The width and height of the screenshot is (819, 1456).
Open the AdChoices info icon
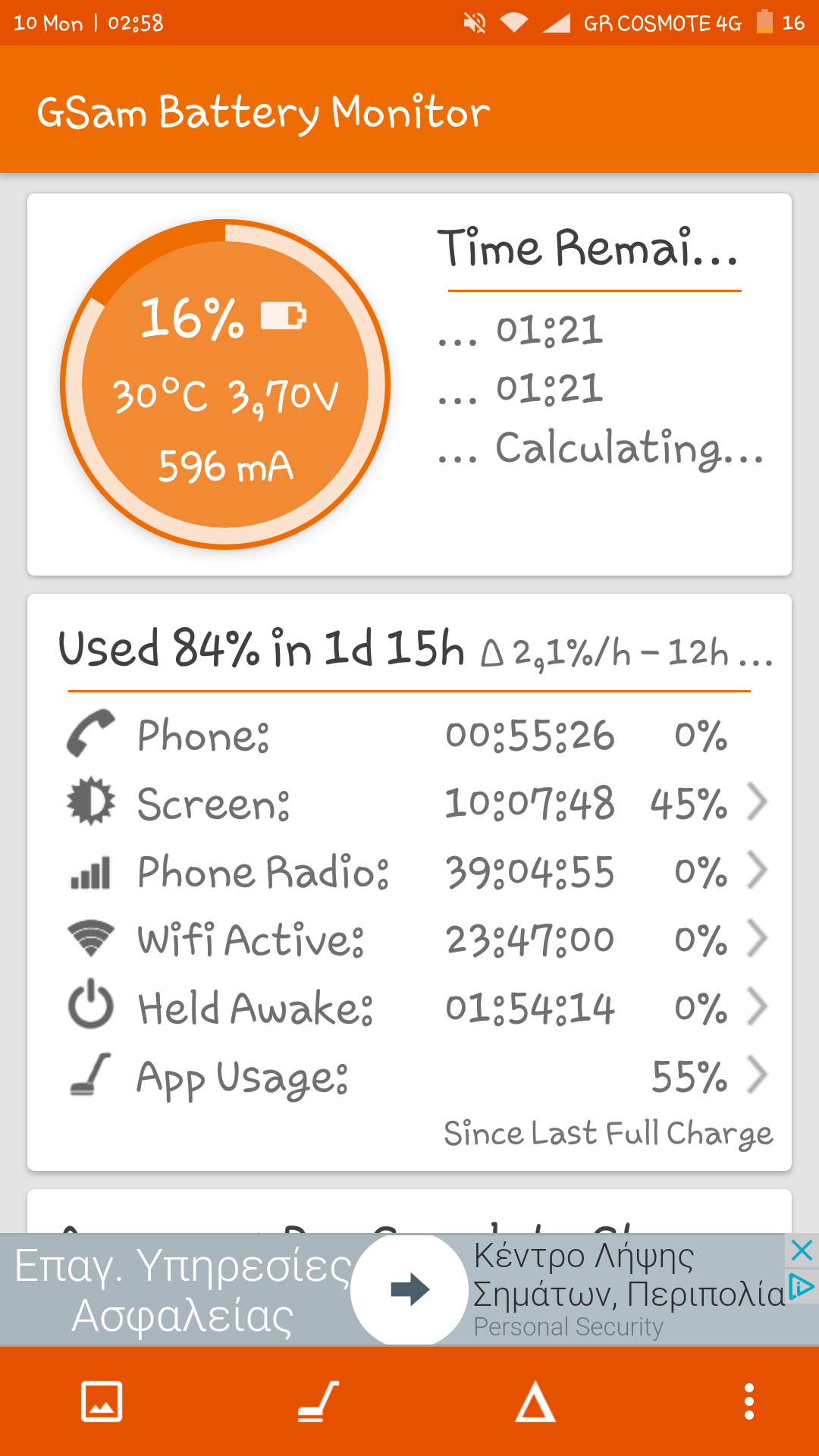point(802,1286)
